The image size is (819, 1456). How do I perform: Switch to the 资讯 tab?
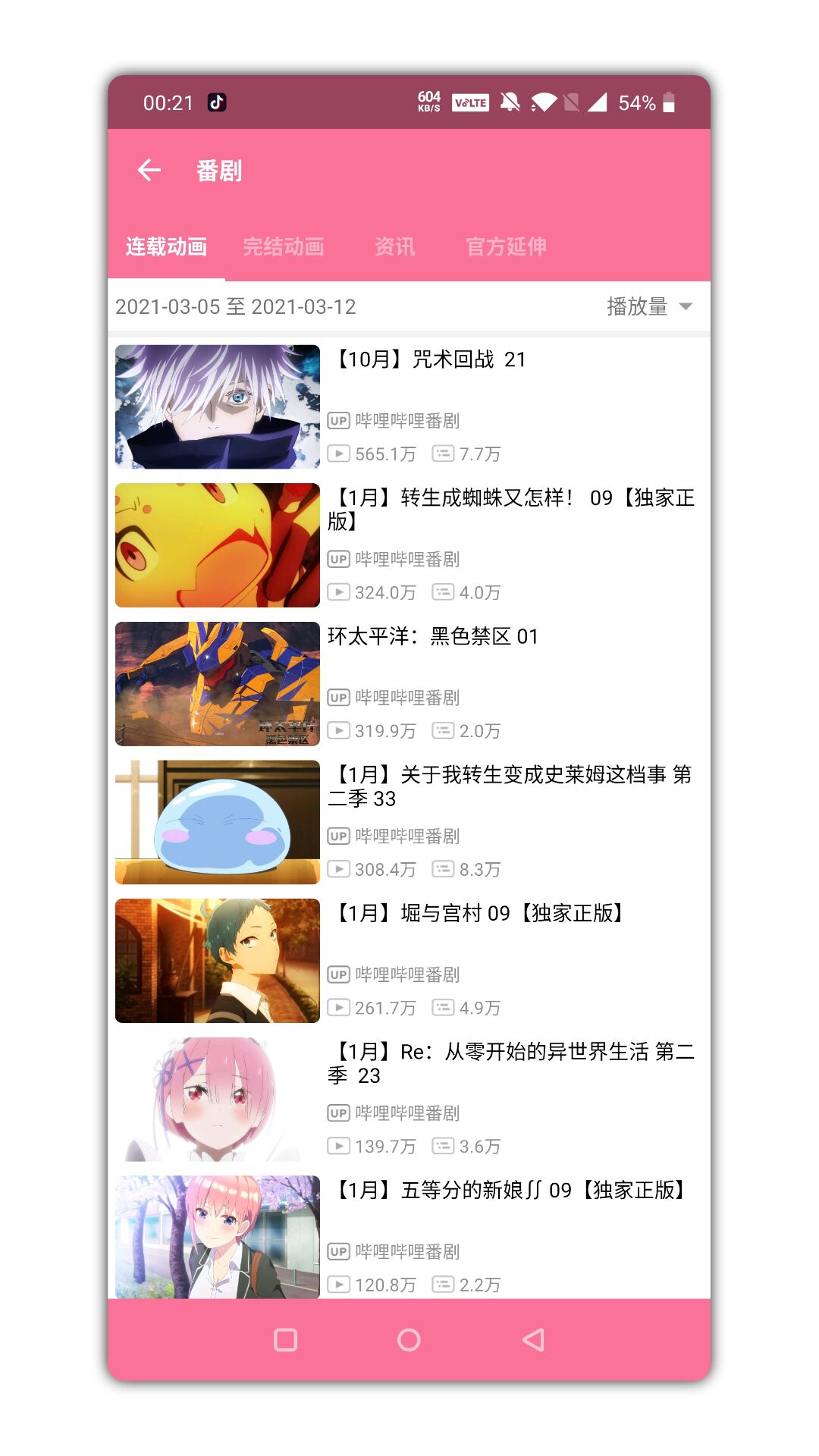pos(394,246)
